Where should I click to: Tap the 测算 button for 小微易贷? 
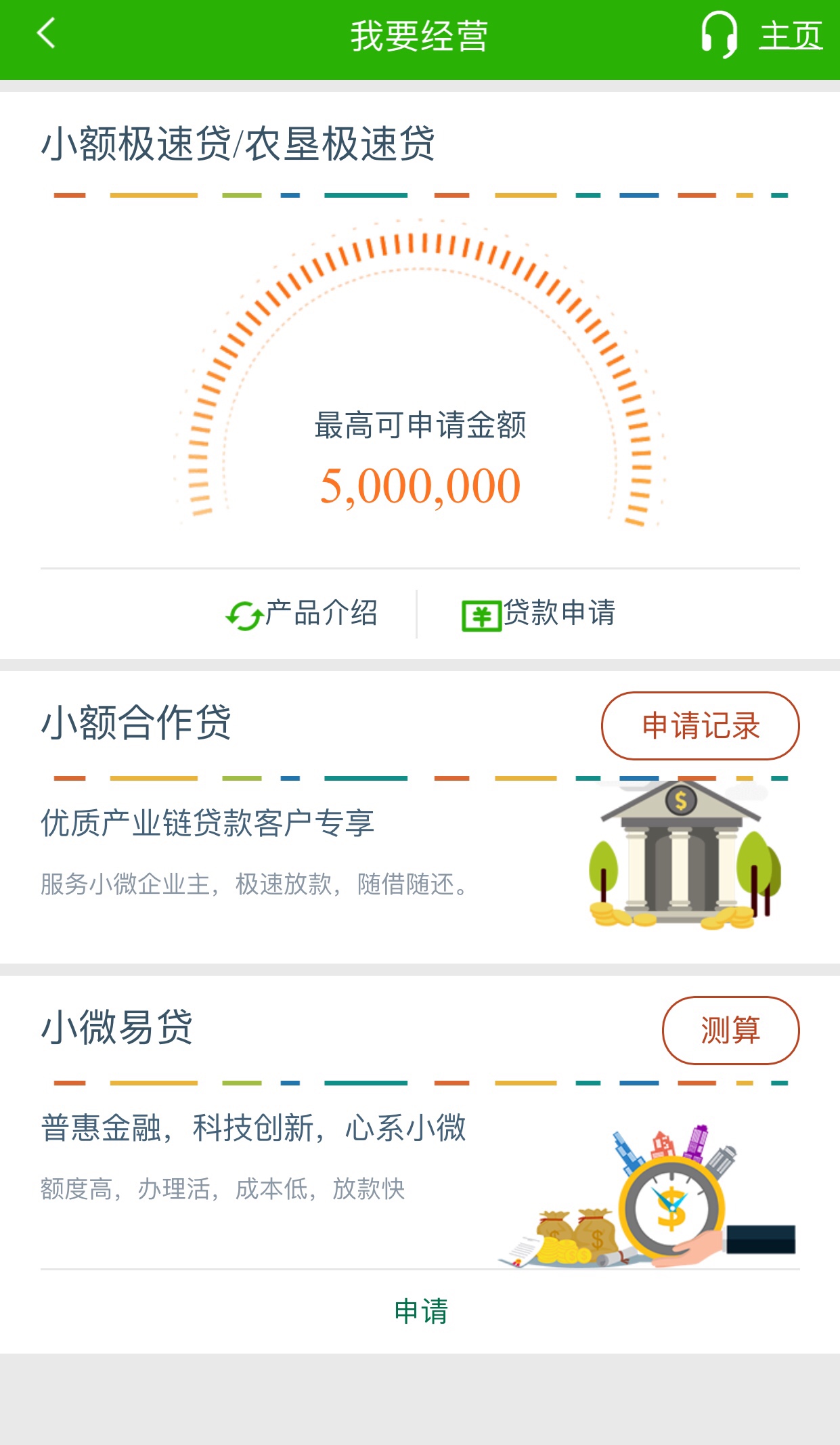tap(730, 1030)
